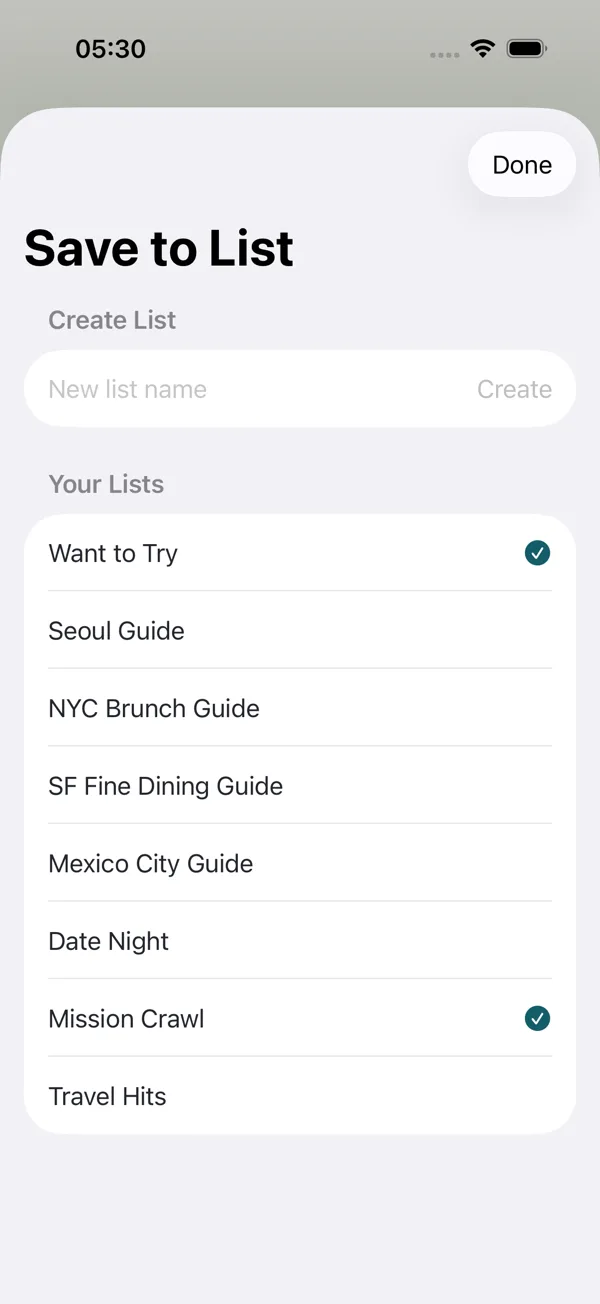Select the Seoul Guide list
This screenshot has width=600, height=1304.
[300, 631]
